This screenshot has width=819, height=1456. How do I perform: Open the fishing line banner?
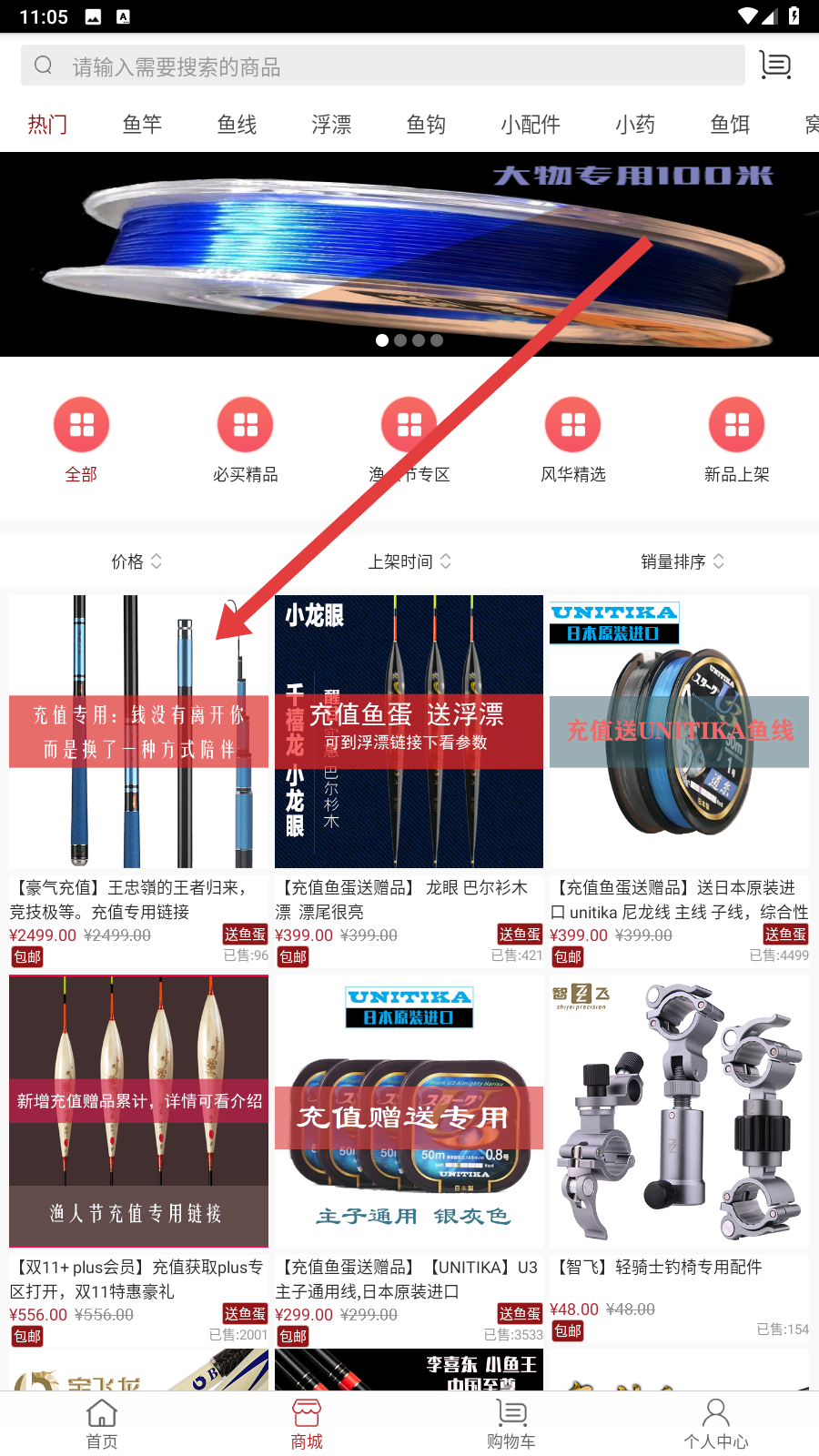pyautogui.click(x=409, y=254)
